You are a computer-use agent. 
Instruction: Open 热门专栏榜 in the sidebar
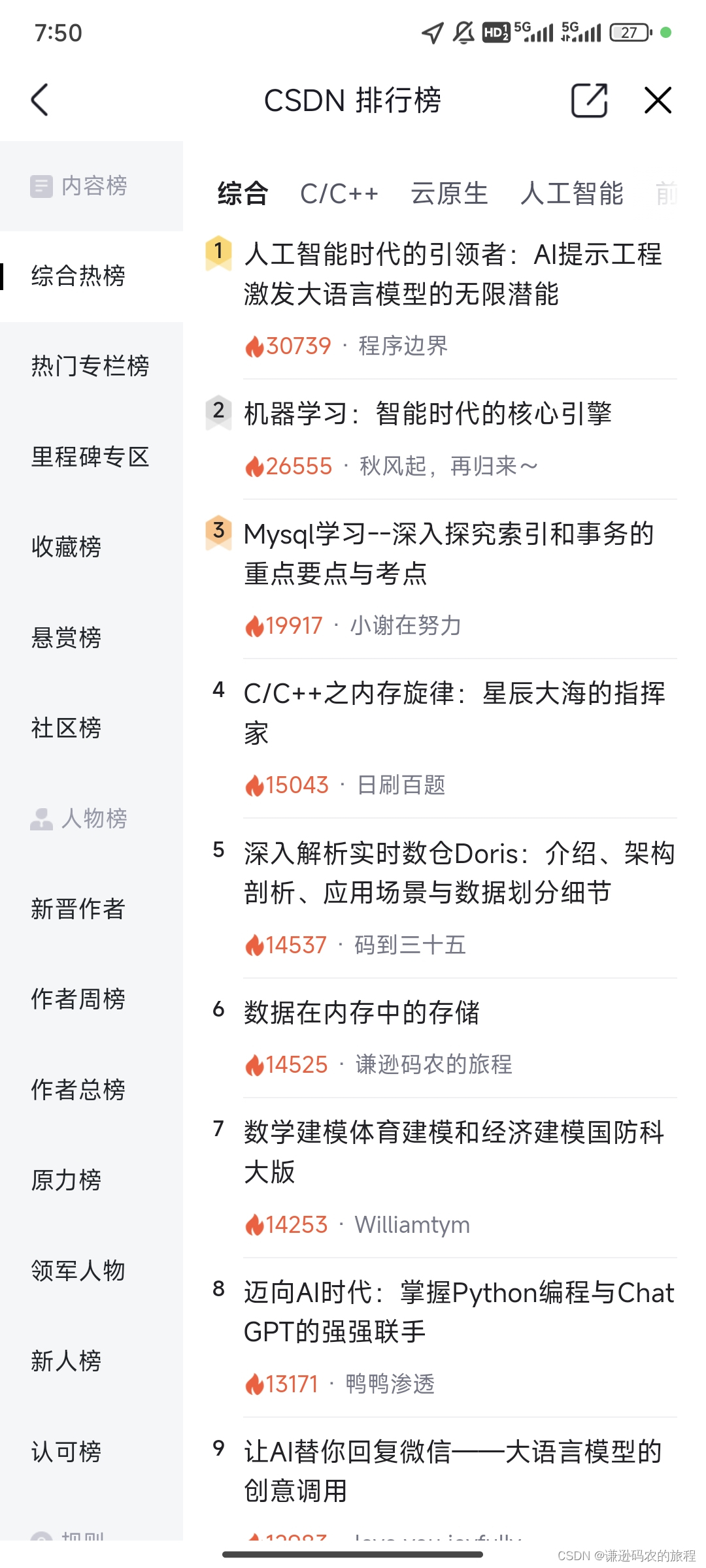click(x=90, y=366)
